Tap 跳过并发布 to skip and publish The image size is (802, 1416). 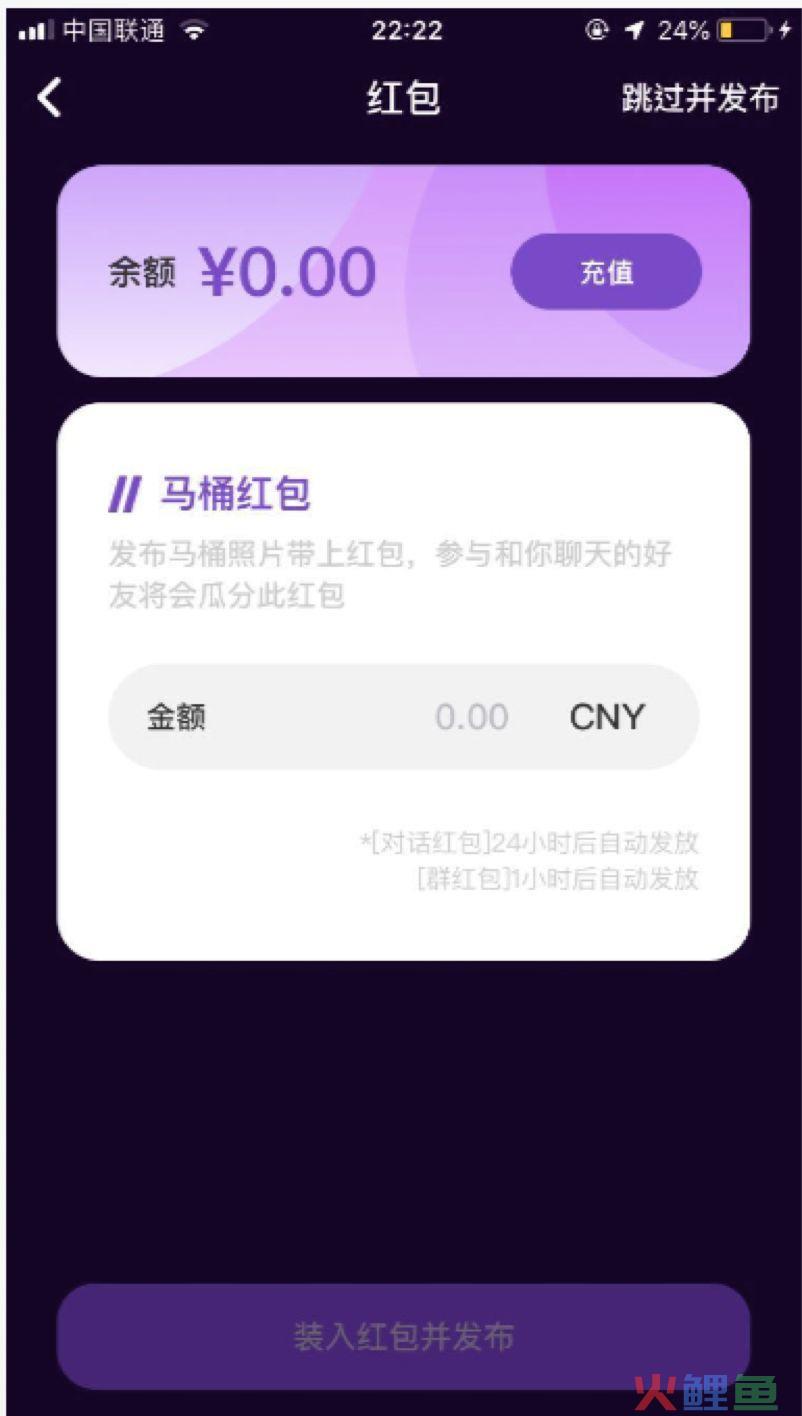click(699, 98)
